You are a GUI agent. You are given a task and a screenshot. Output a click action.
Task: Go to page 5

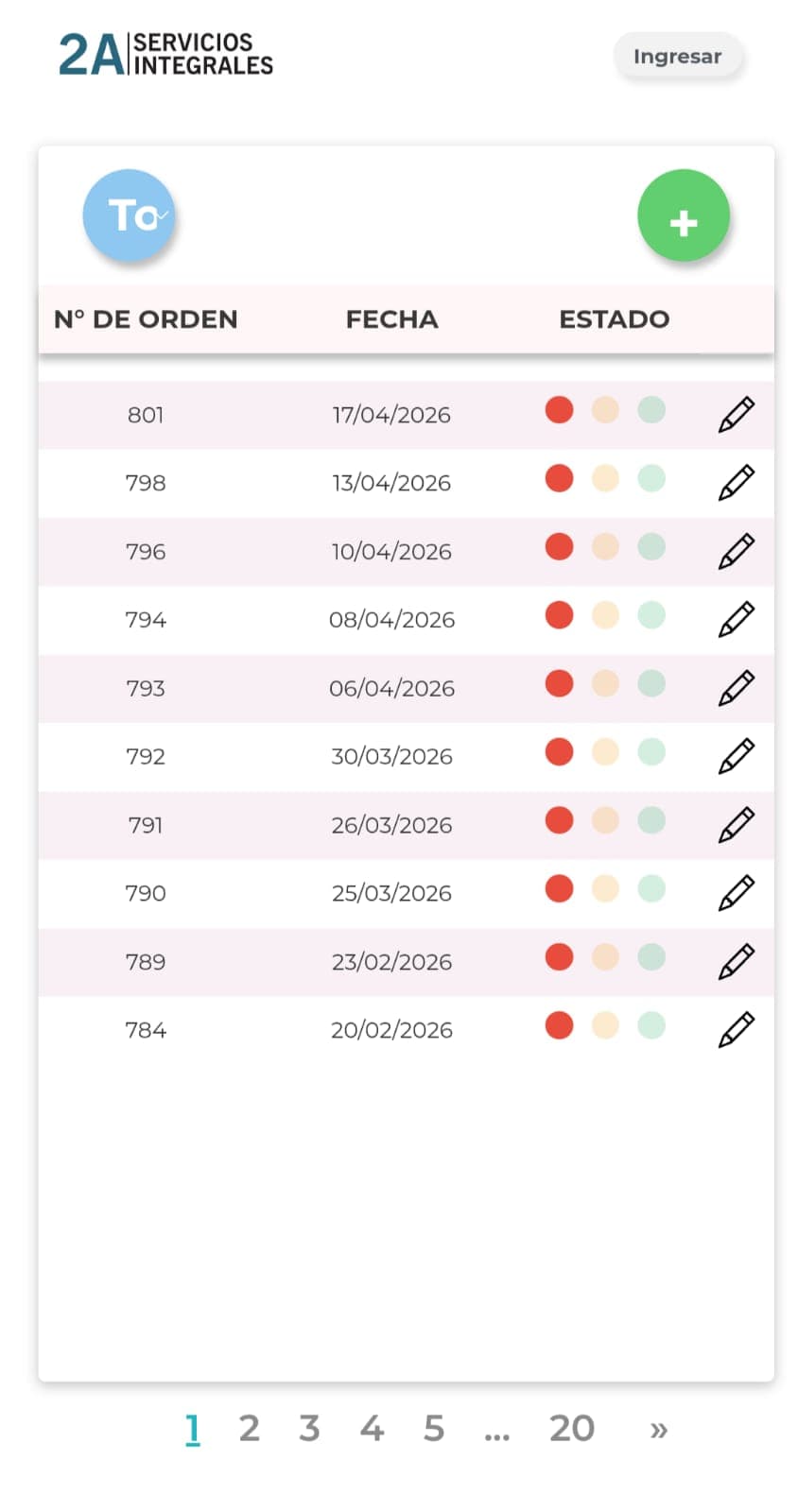pos(433,1429)
